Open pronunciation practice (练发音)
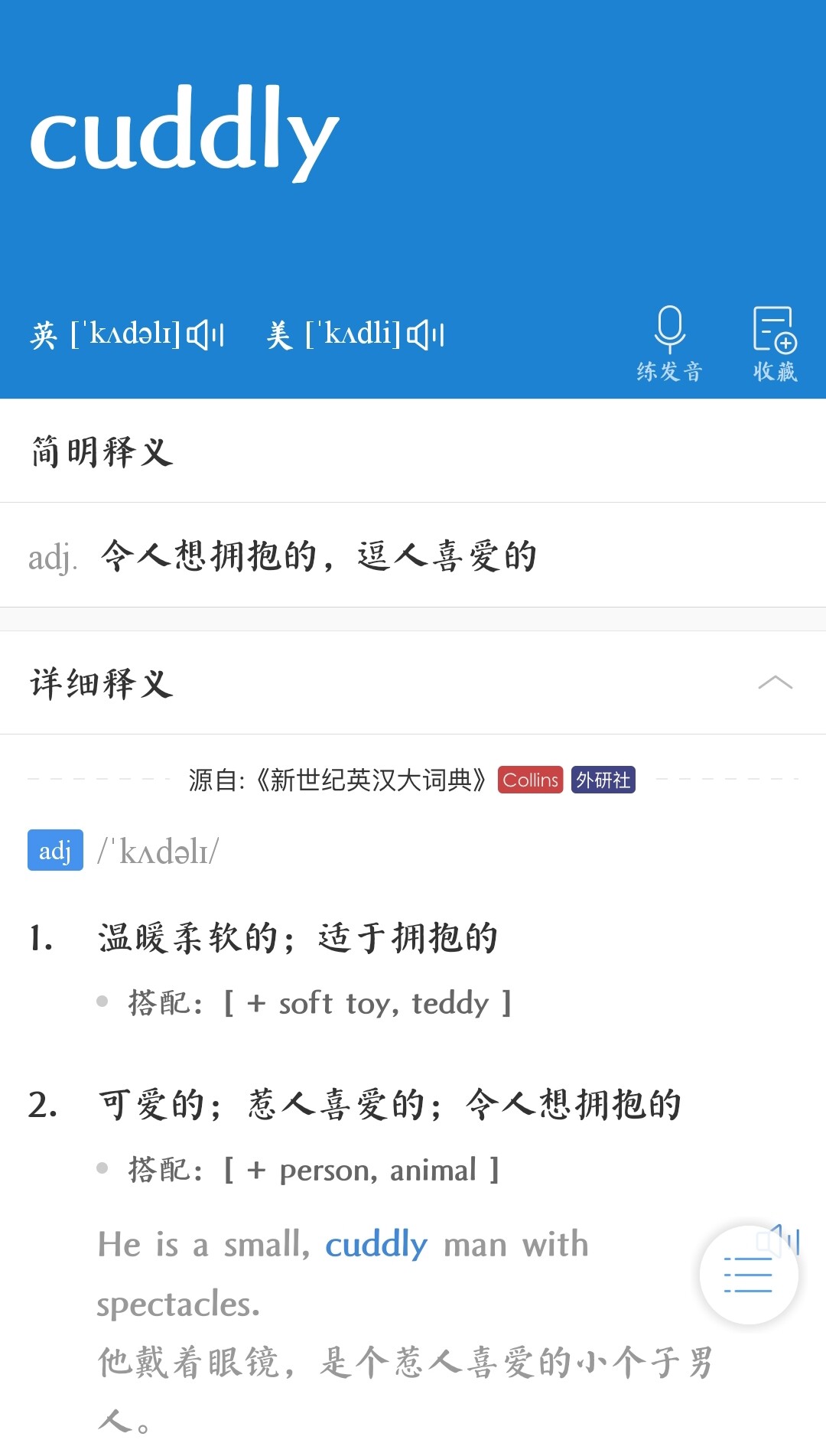The width and height of the screenshot is (826, 1456). point(670,344)
